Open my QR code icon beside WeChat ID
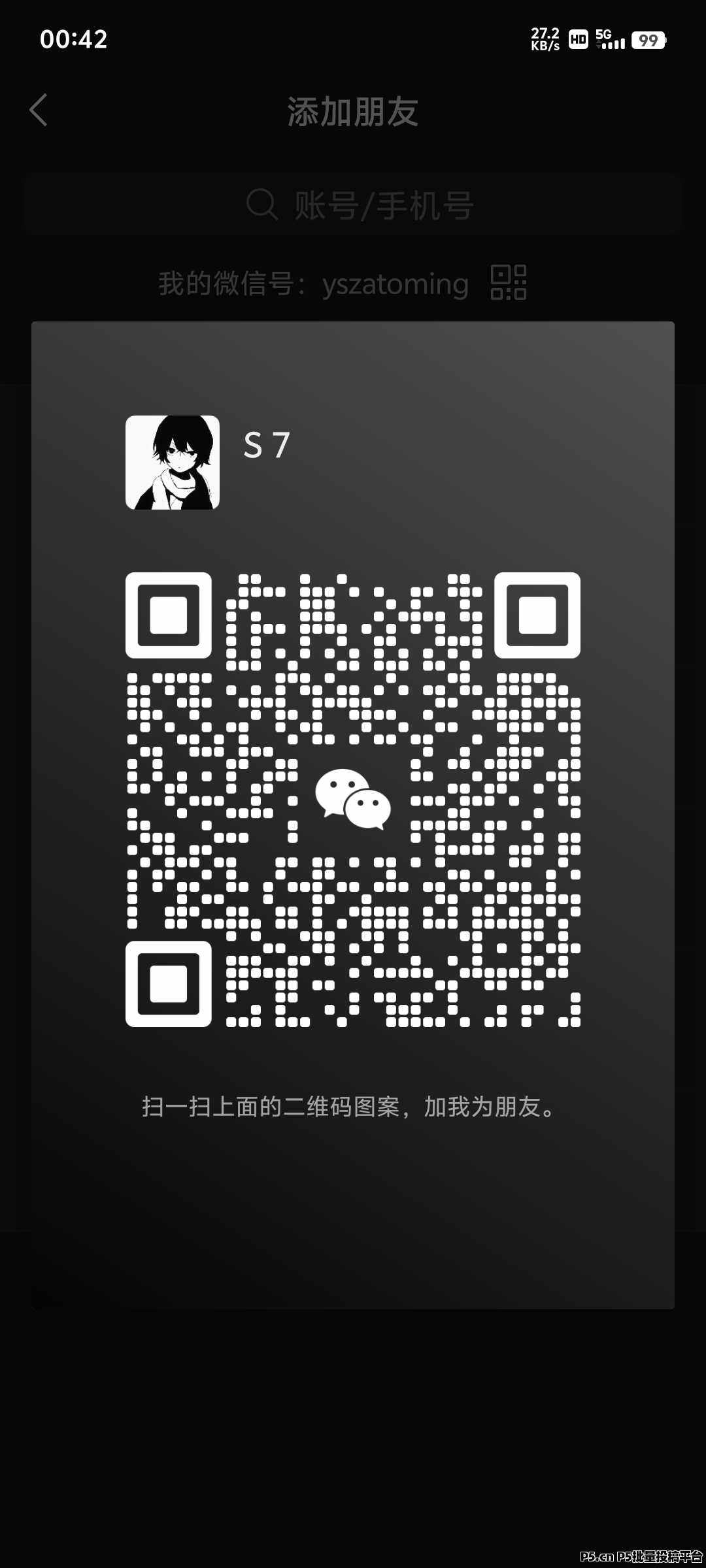Screen dimensions: 706x1568 pyautogui.click(x=509, y=283)
